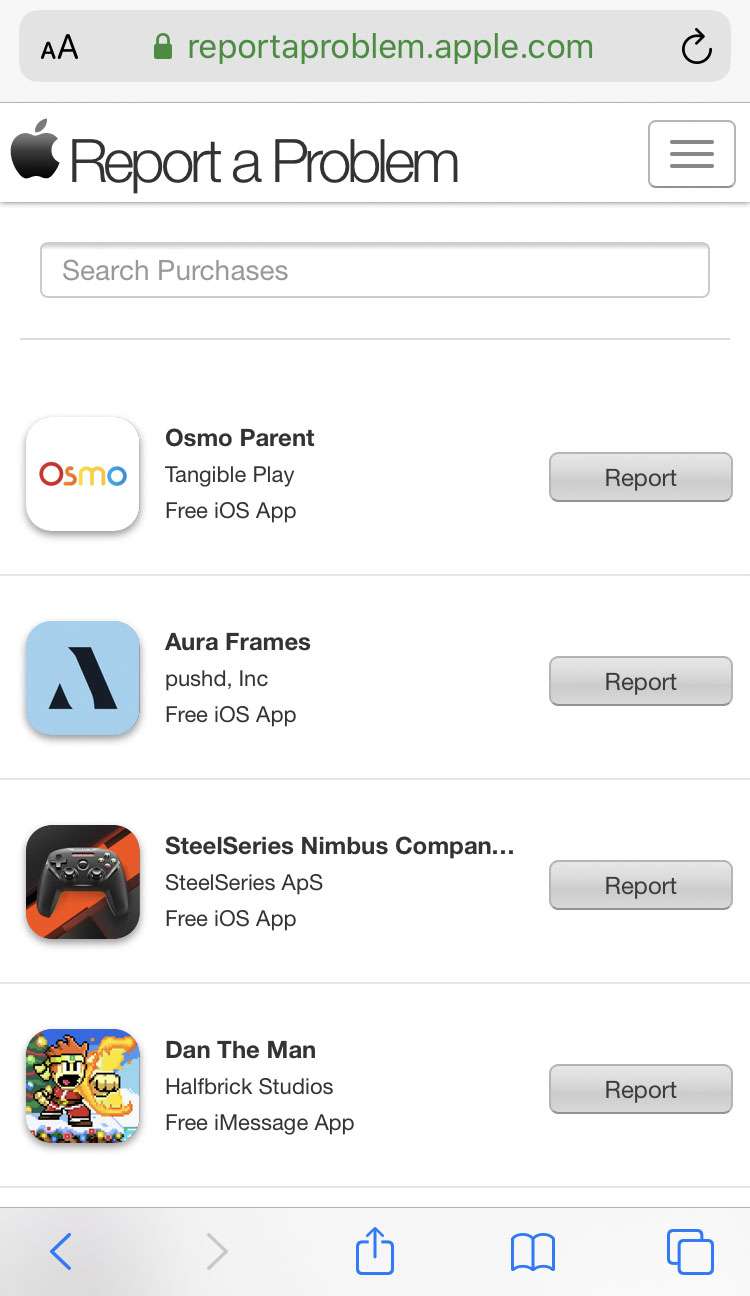Report a problem with Dan The Man
The width and height of the screenshot is (750, 1296).
[x=640, y=1089]
